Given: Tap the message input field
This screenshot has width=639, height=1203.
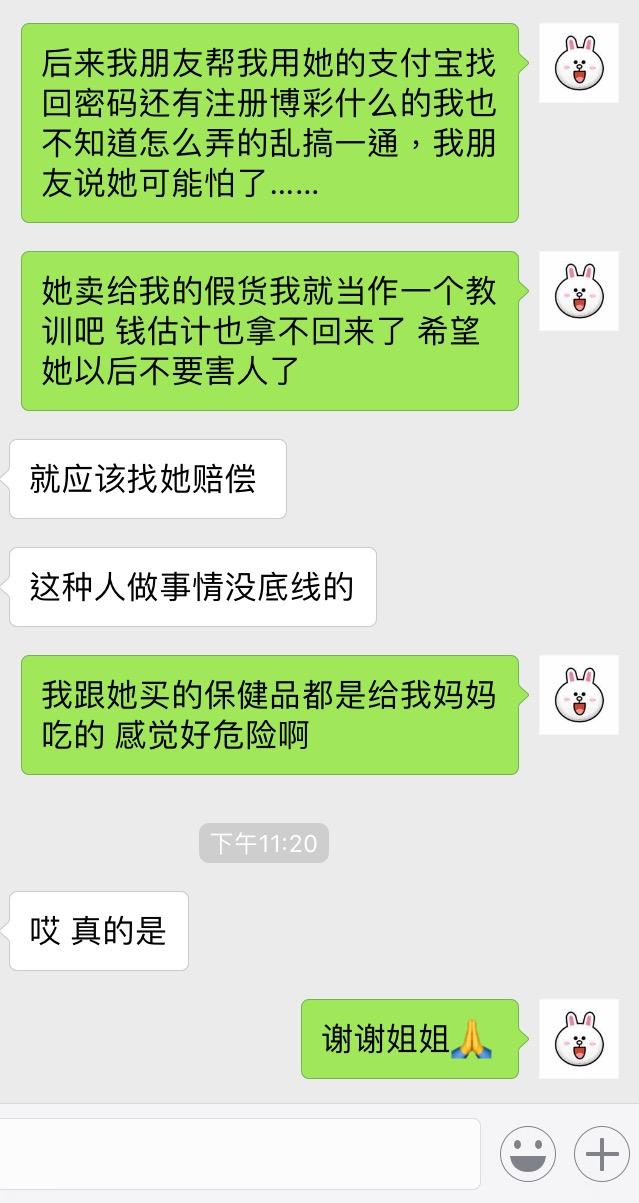Looking at the screenshot, I should coord(240,1154).
